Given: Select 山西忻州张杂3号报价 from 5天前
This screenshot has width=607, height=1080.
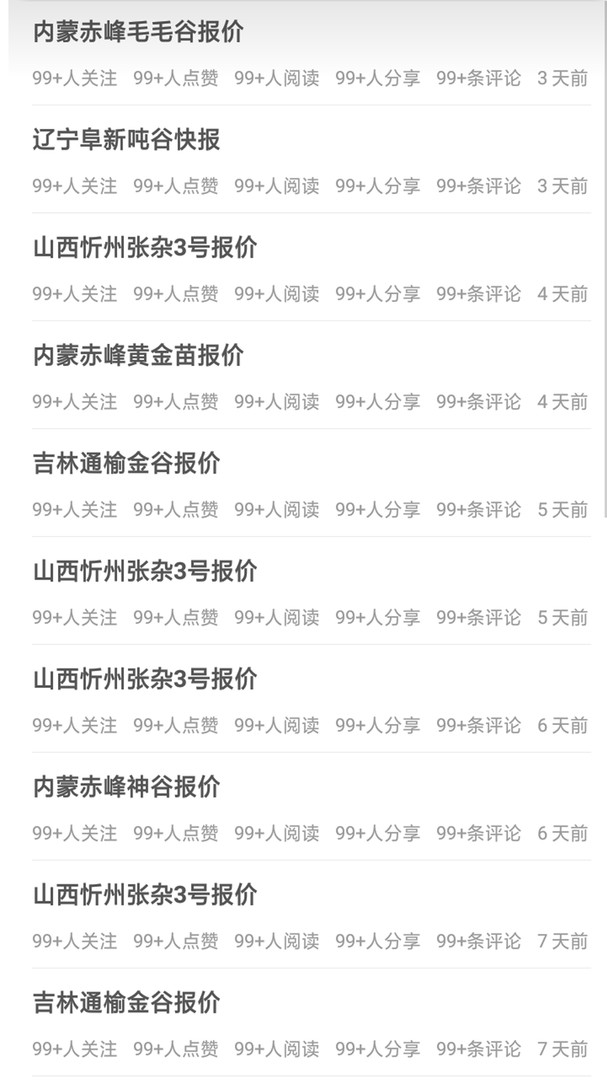Looking at the screenshot, I should click(145, 572).
